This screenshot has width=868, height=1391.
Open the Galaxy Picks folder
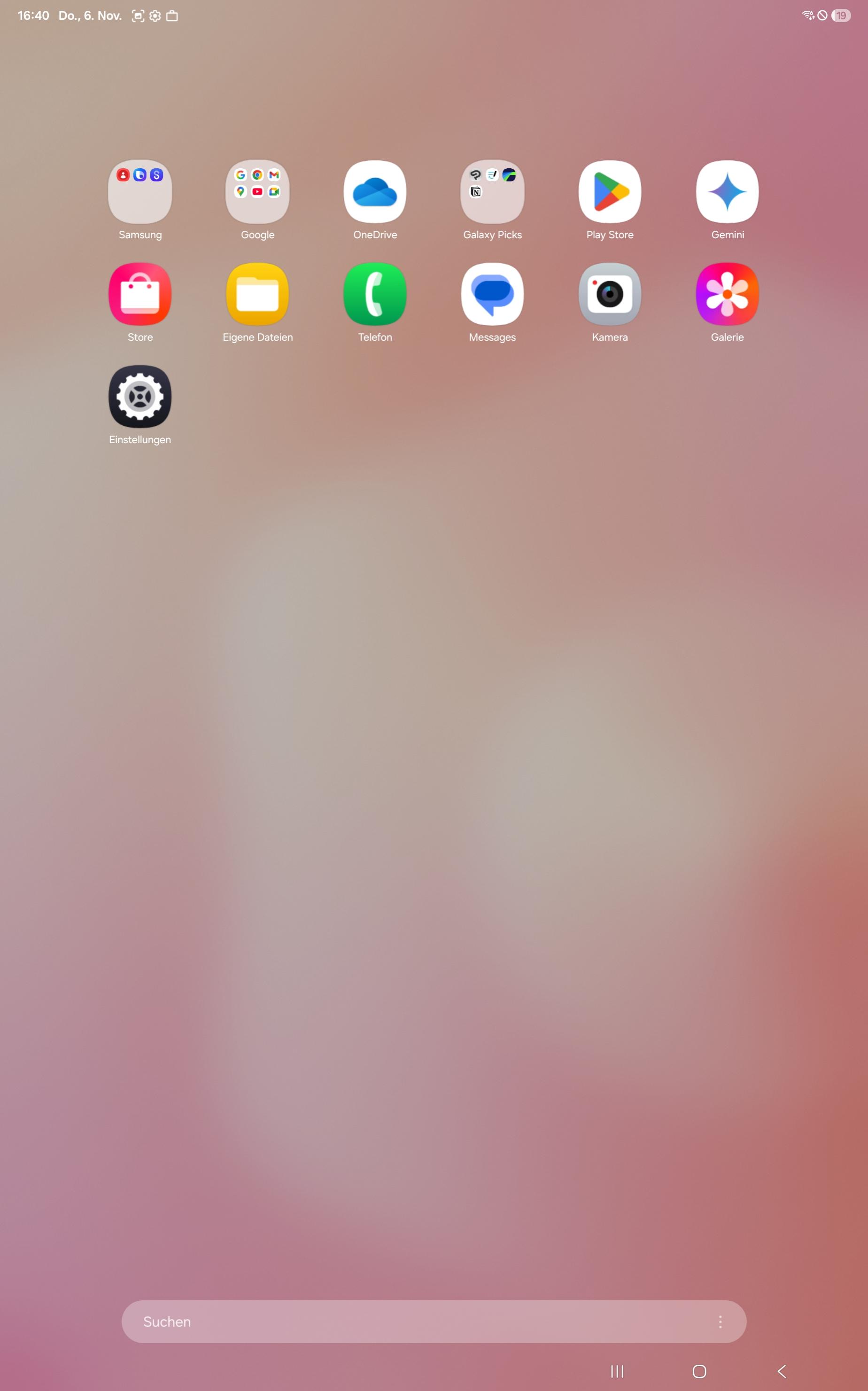coord(493,192)
